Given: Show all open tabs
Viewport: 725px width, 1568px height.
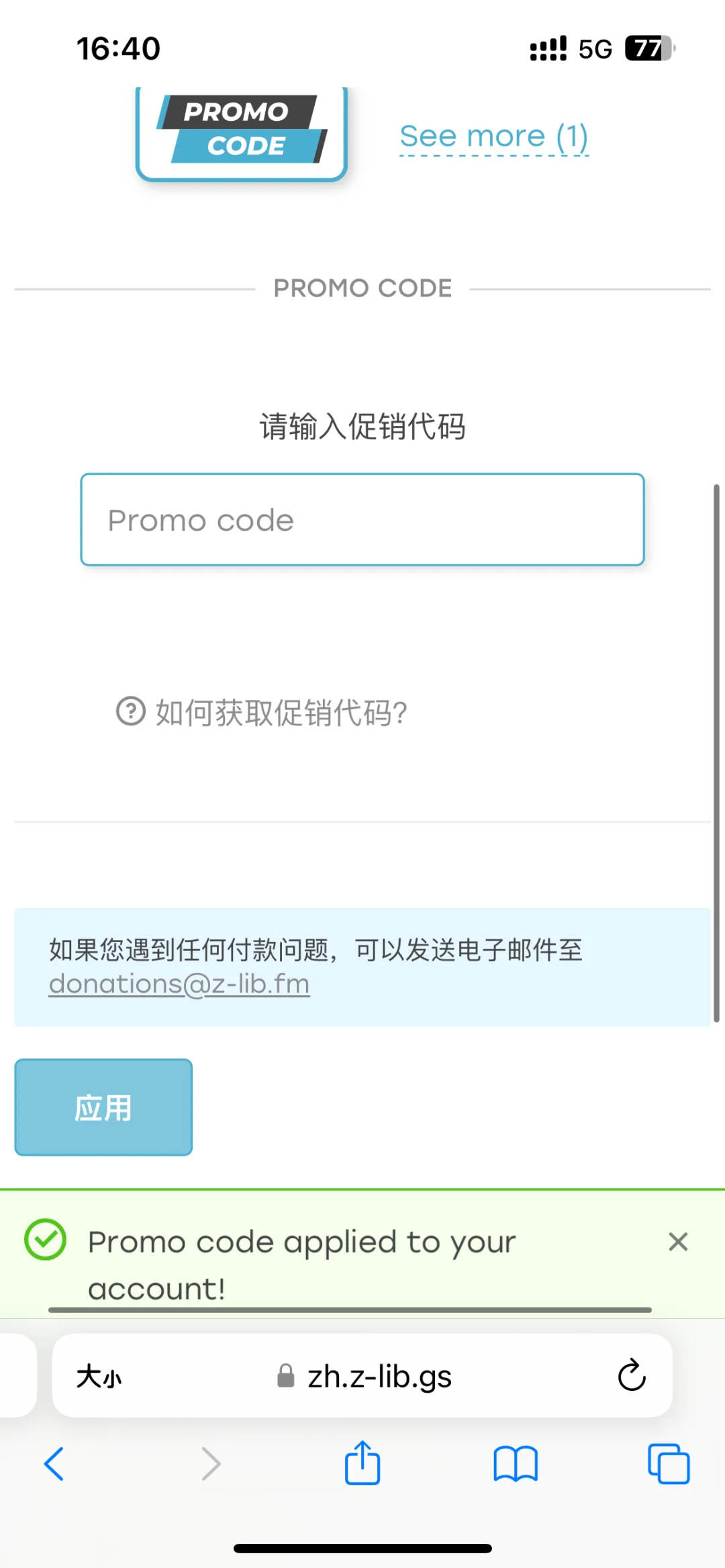Looking at the screenshot, I should click(669, 1463).
